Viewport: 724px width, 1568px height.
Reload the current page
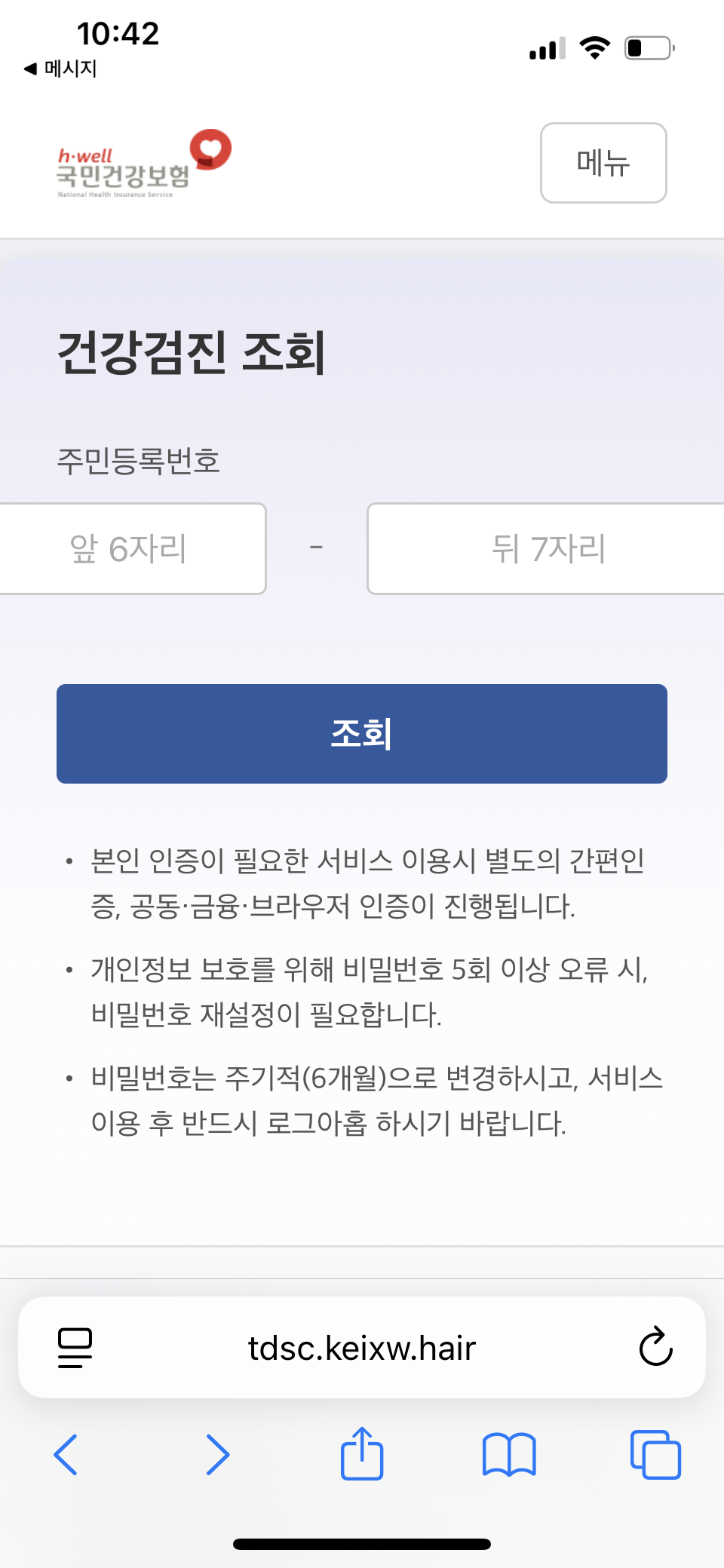pos(655,1347)
